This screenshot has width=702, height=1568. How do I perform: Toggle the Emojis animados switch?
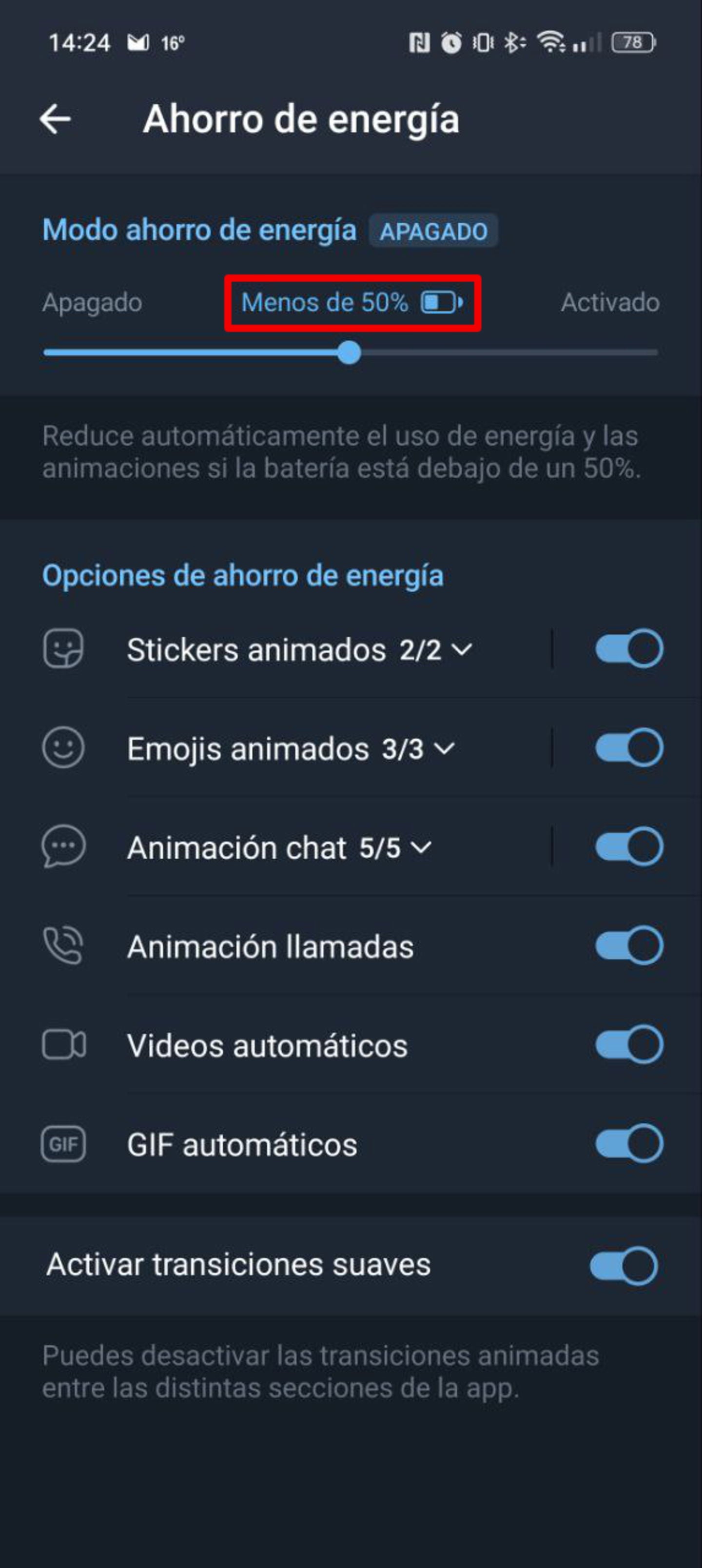pyautogui.click(x=628, y=748)
